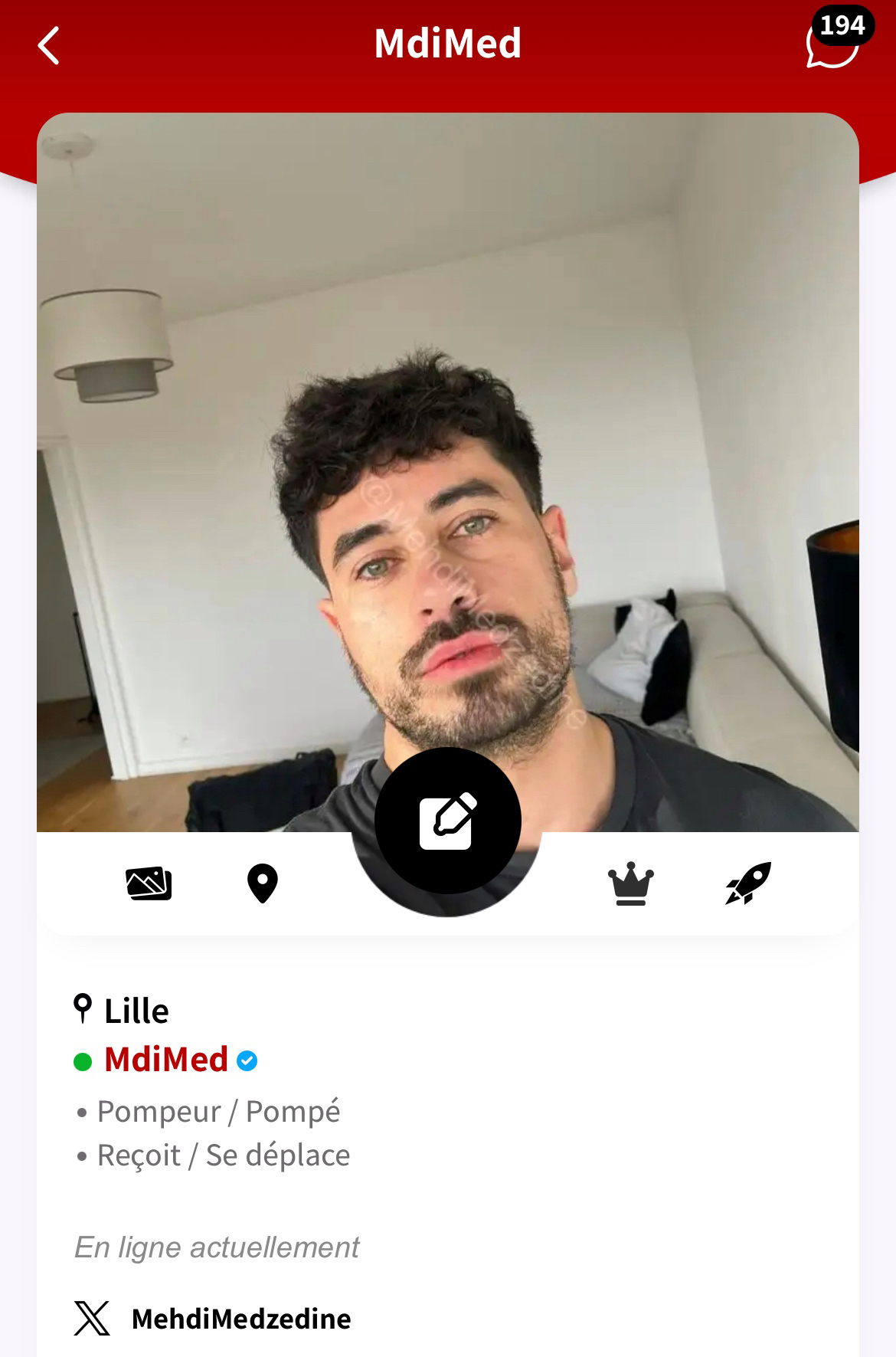
Task: Open the photo gallery icon
Action: [149, 883]
